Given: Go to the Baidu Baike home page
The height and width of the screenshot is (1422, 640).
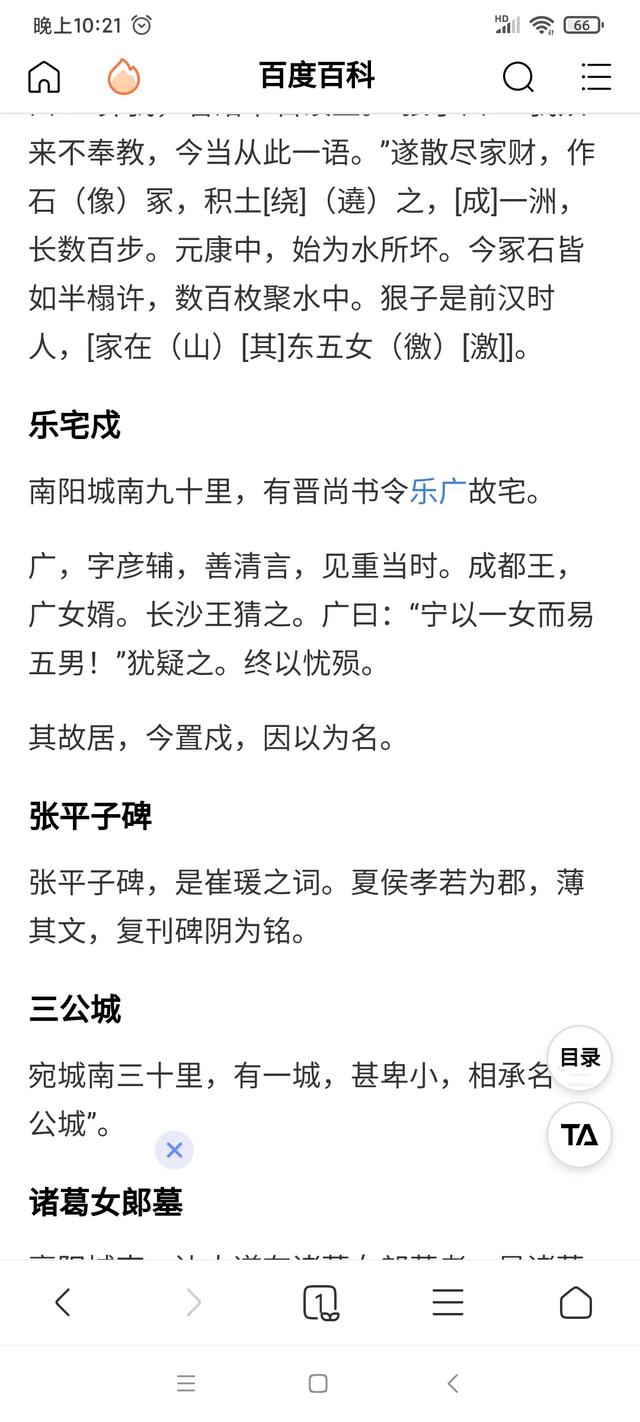Looking at the screenshot, I should 44,76.
